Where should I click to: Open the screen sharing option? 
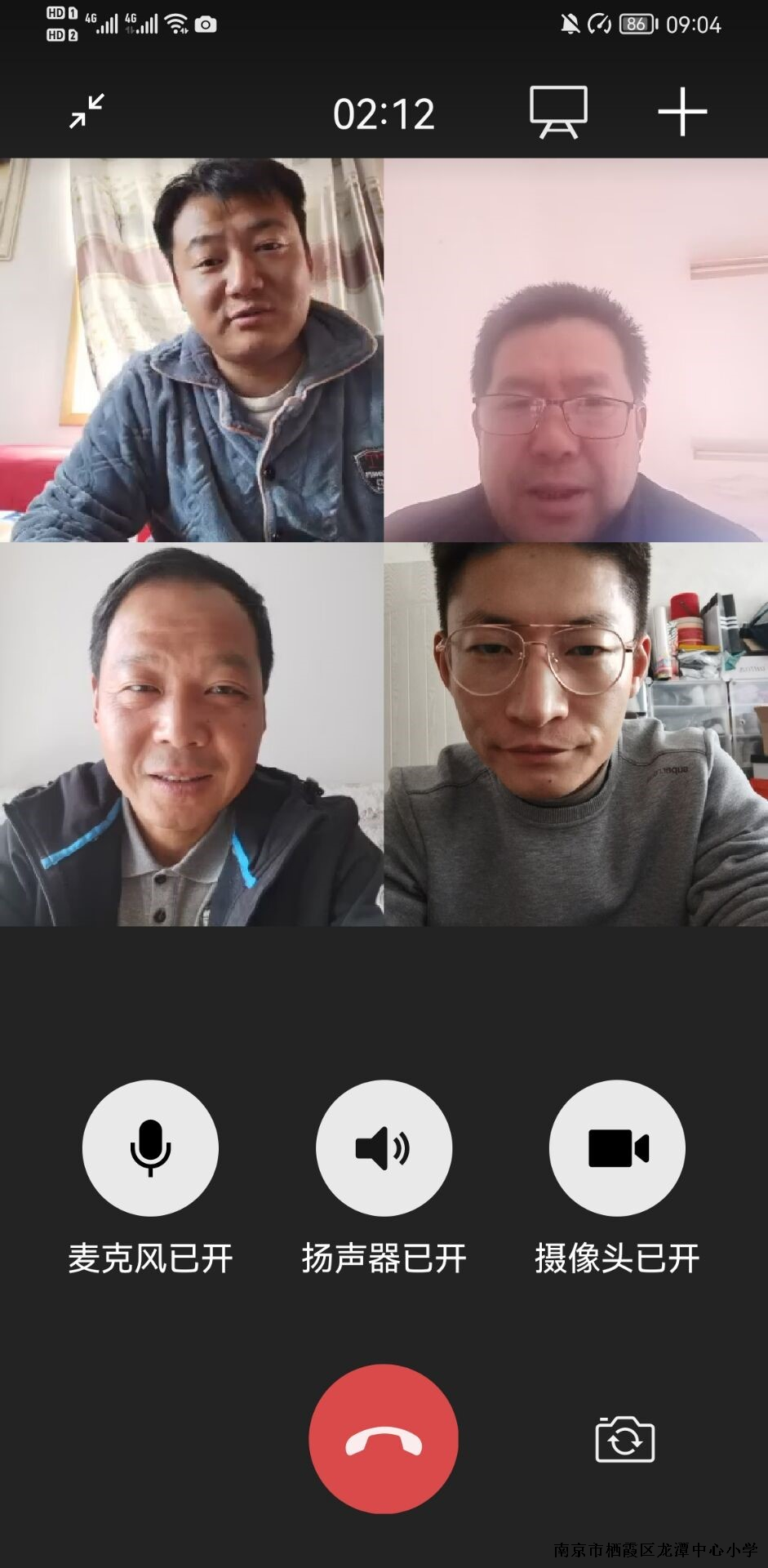558,112
